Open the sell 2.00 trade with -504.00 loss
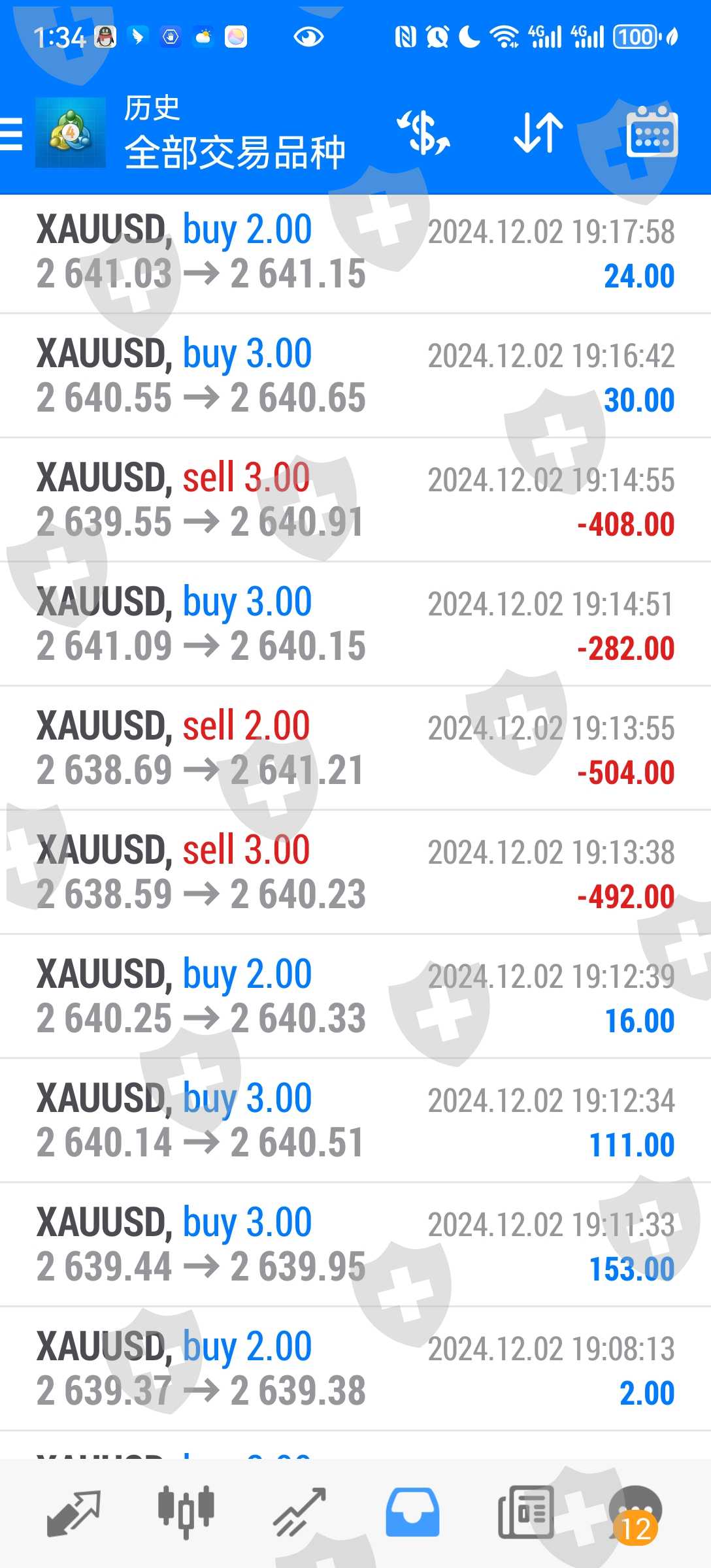This screenshot has width=711, height=1568. tap(355, 749)
